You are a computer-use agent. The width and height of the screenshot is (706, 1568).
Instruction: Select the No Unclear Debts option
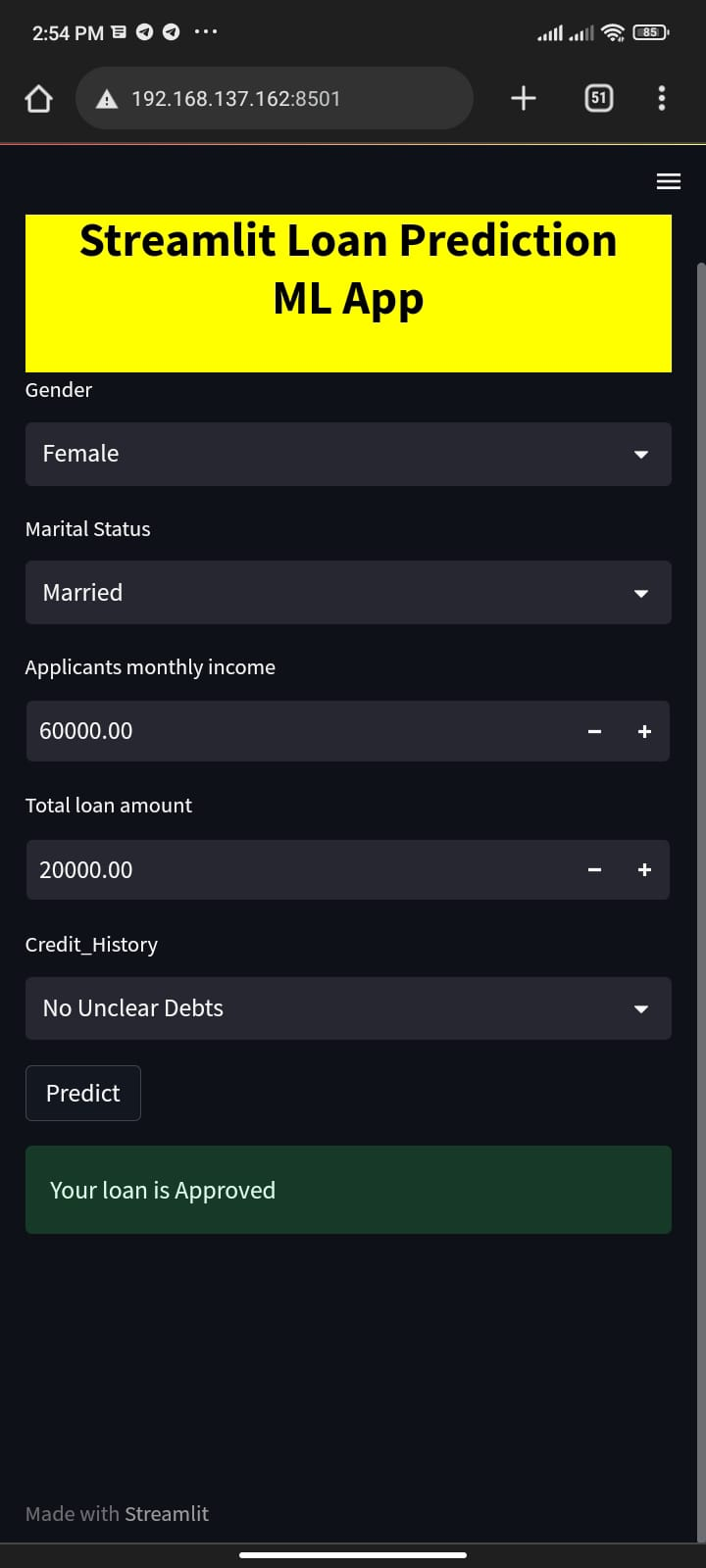(294, 1008)
